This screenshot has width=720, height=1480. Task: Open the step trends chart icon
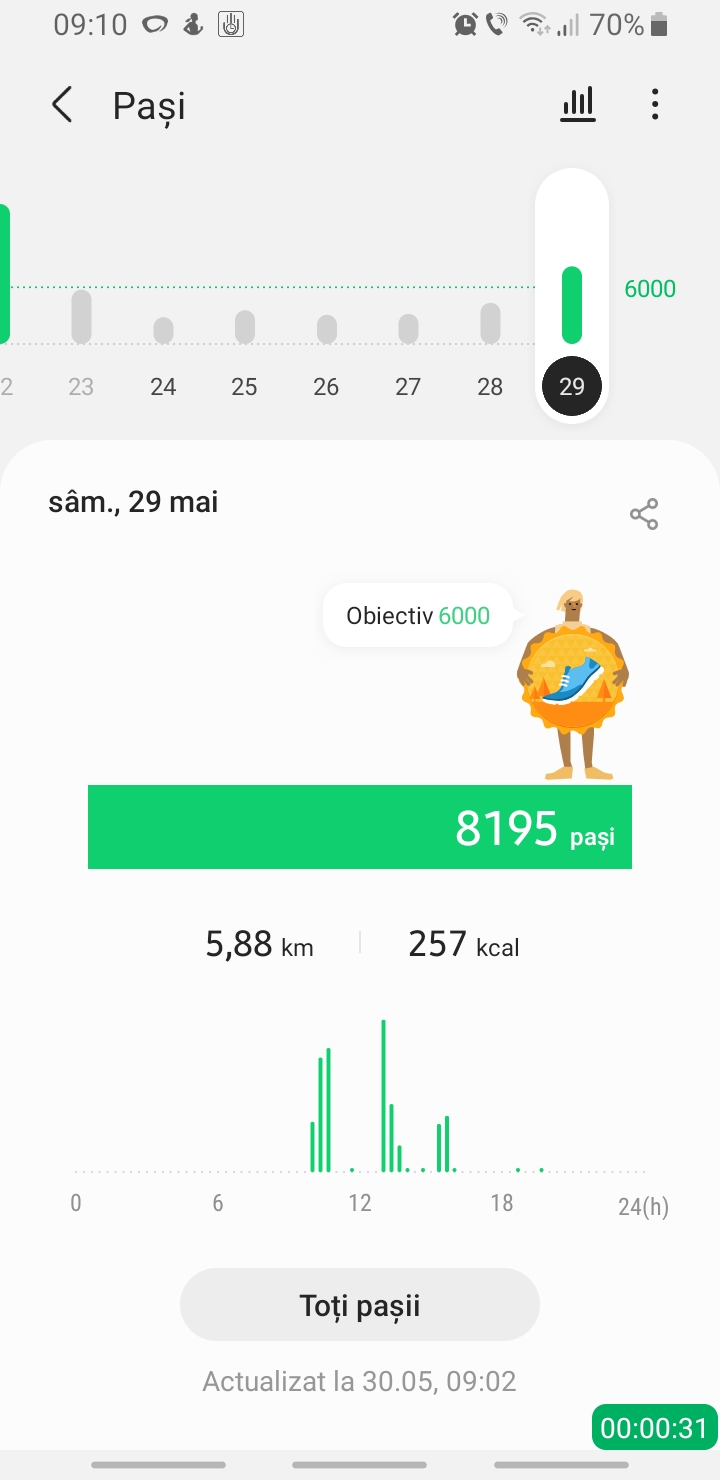click(x=578, y=104)
